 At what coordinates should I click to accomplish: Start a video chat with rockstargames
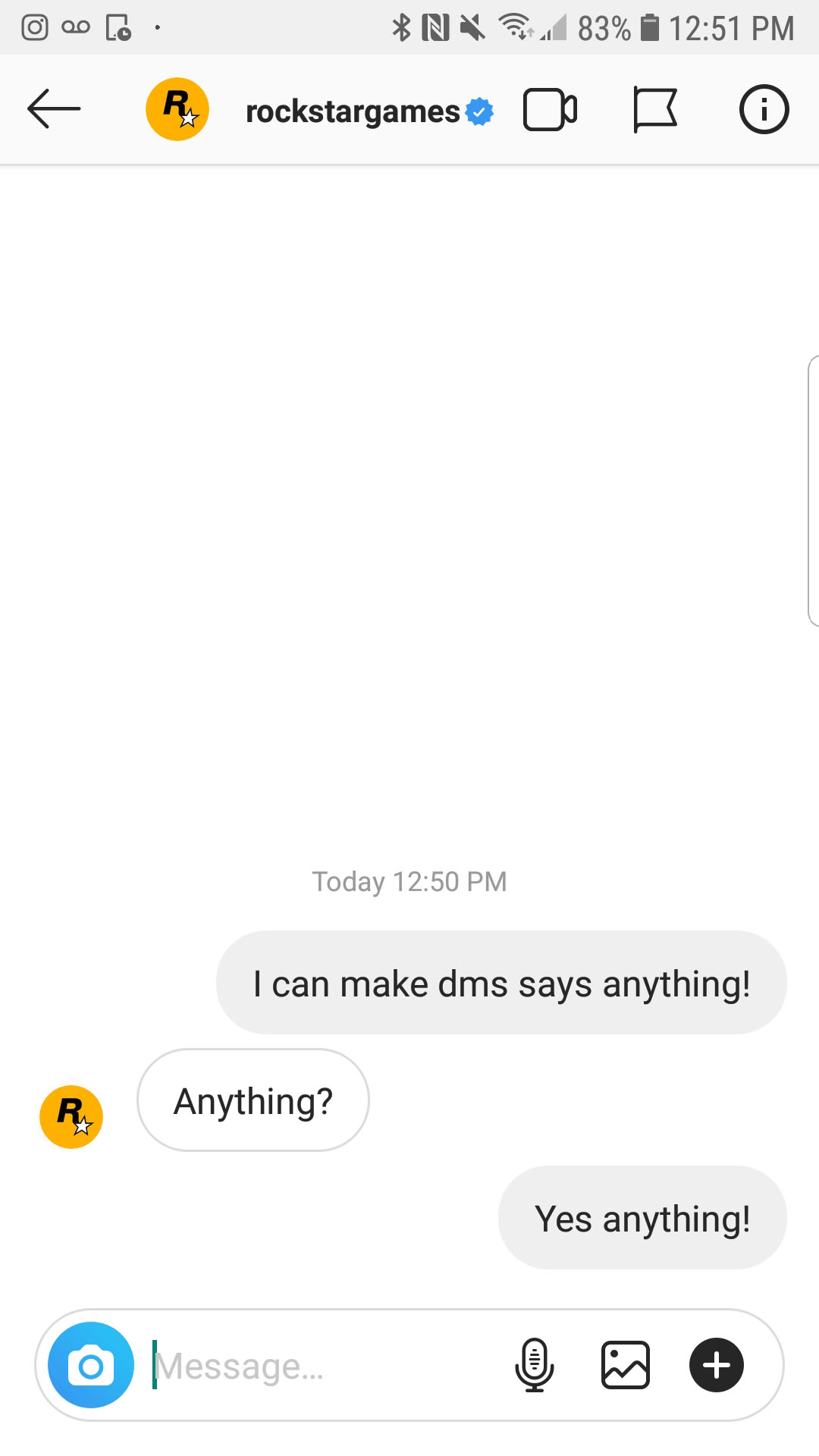point(550,108)
